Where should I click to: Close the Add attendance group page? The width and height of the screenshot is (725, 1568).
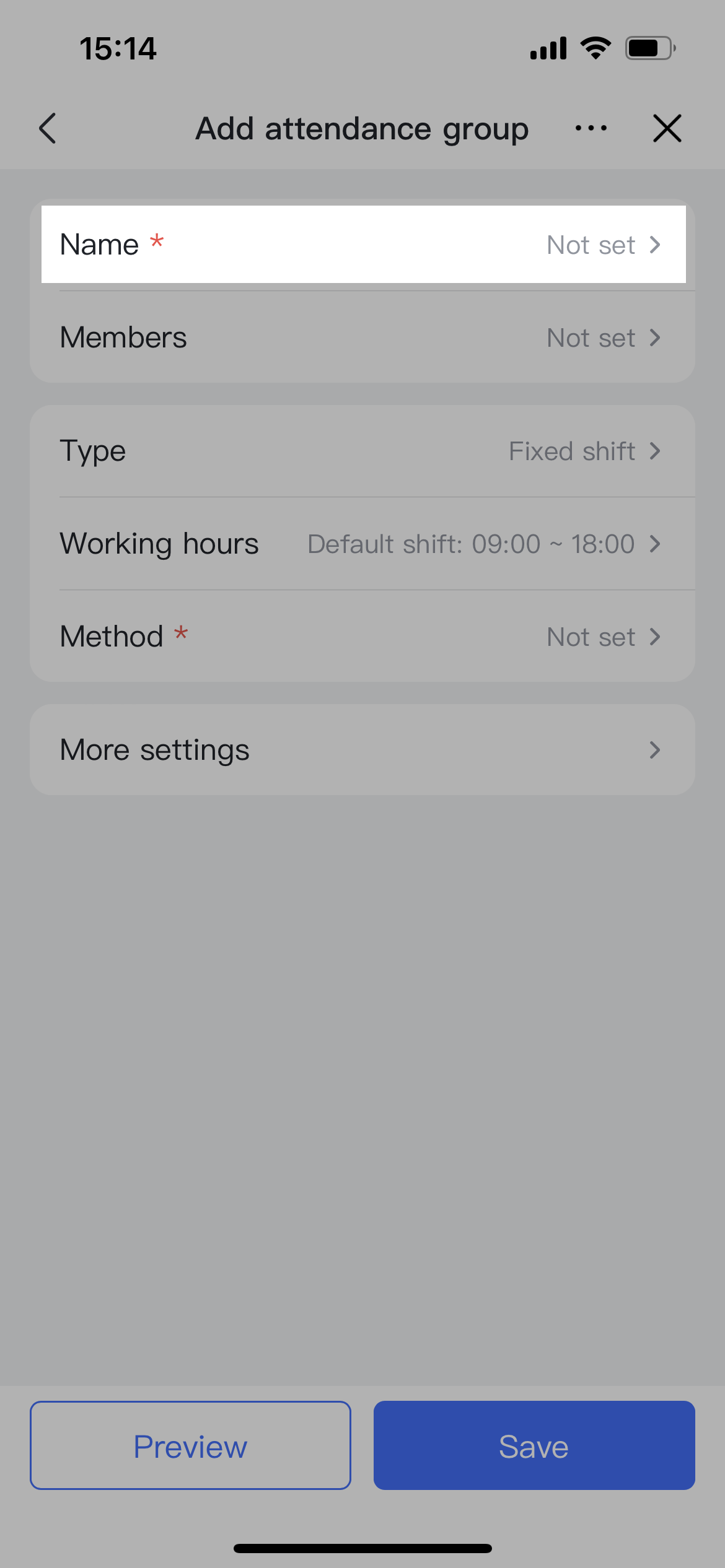(667, 128)
